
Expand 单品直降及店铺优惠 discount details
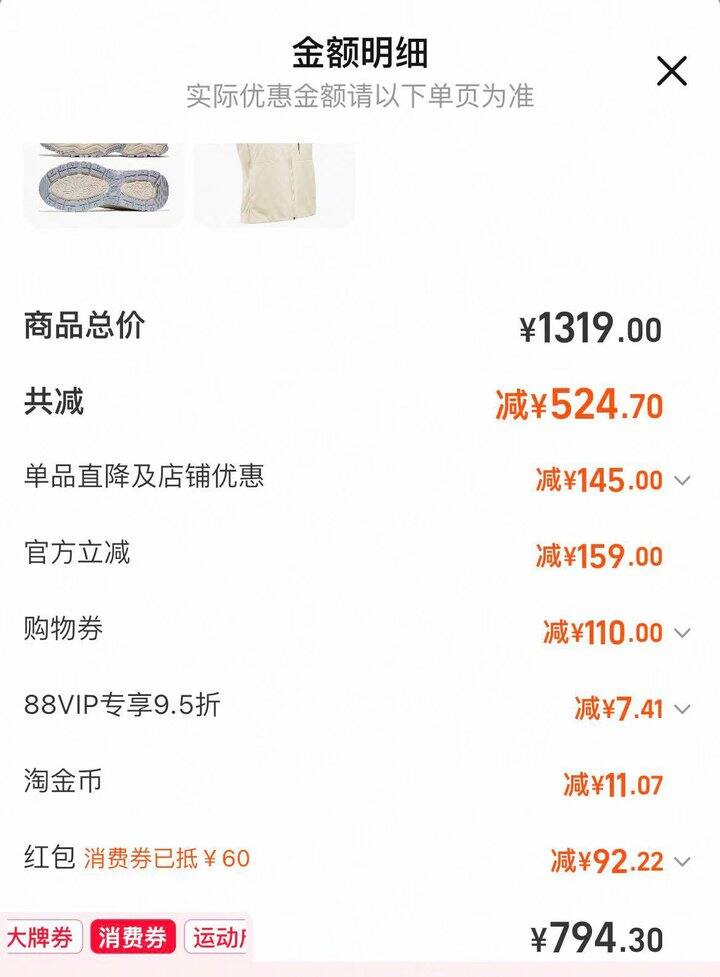682,480
